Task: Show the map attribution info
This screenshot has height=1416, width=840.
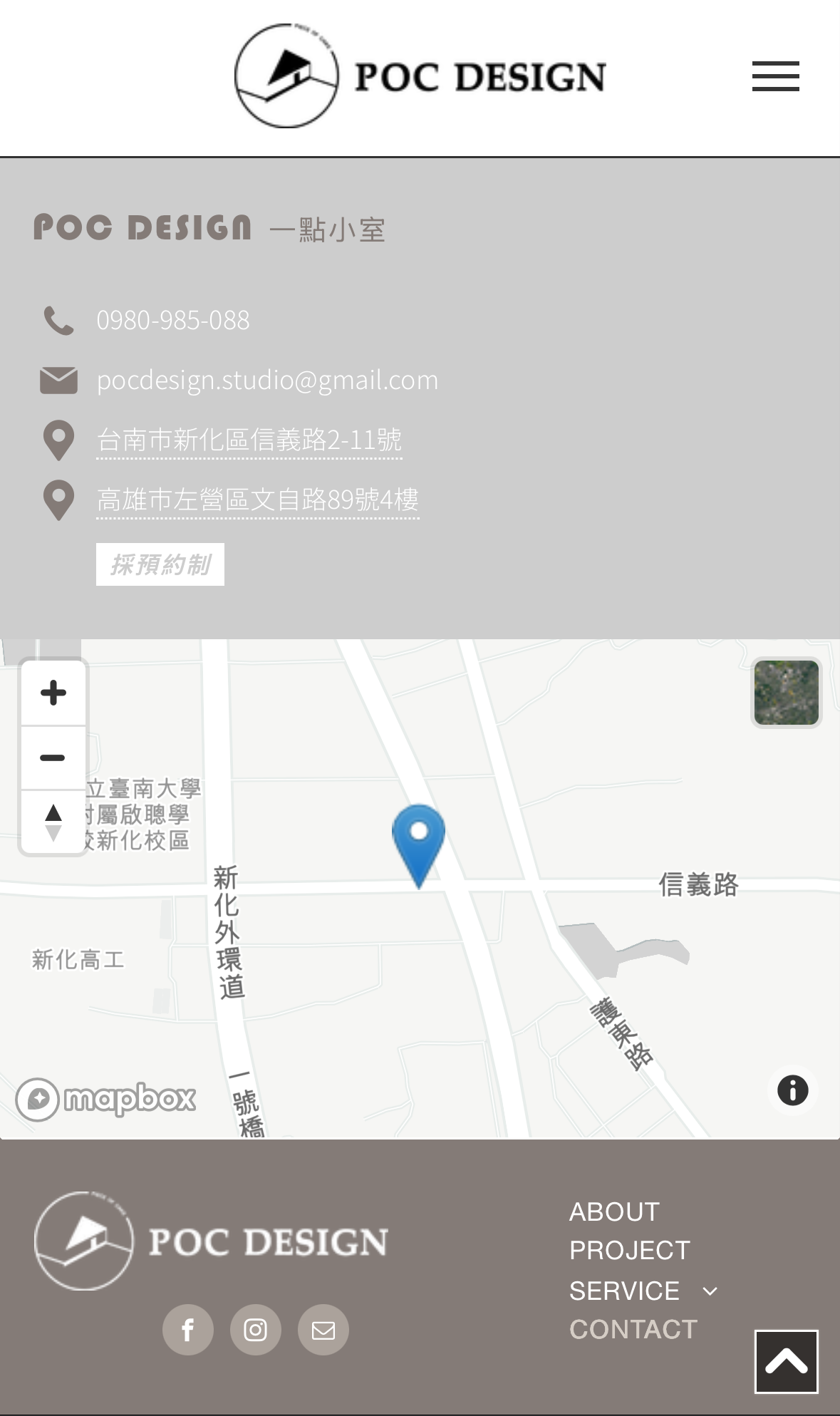Action: pyautogui.click(x=792, y=1090)
